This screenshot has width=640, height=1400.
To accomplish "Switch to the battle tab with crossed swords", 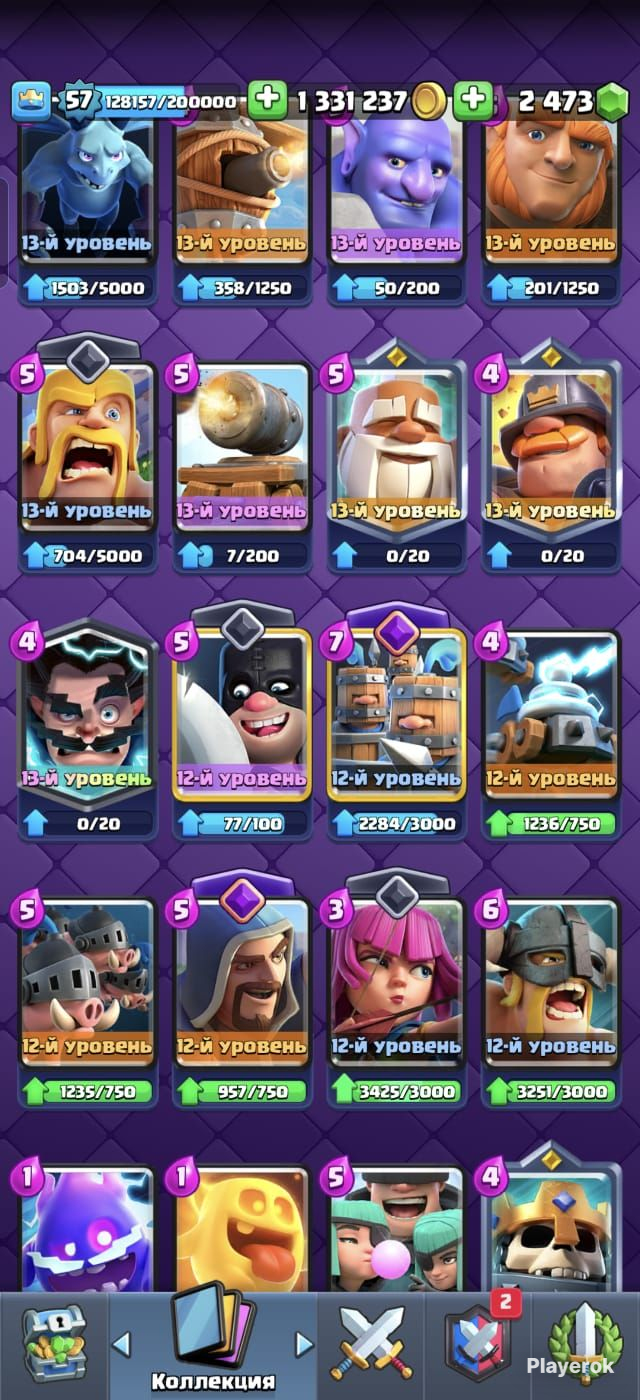I will tap(371, 1344).
